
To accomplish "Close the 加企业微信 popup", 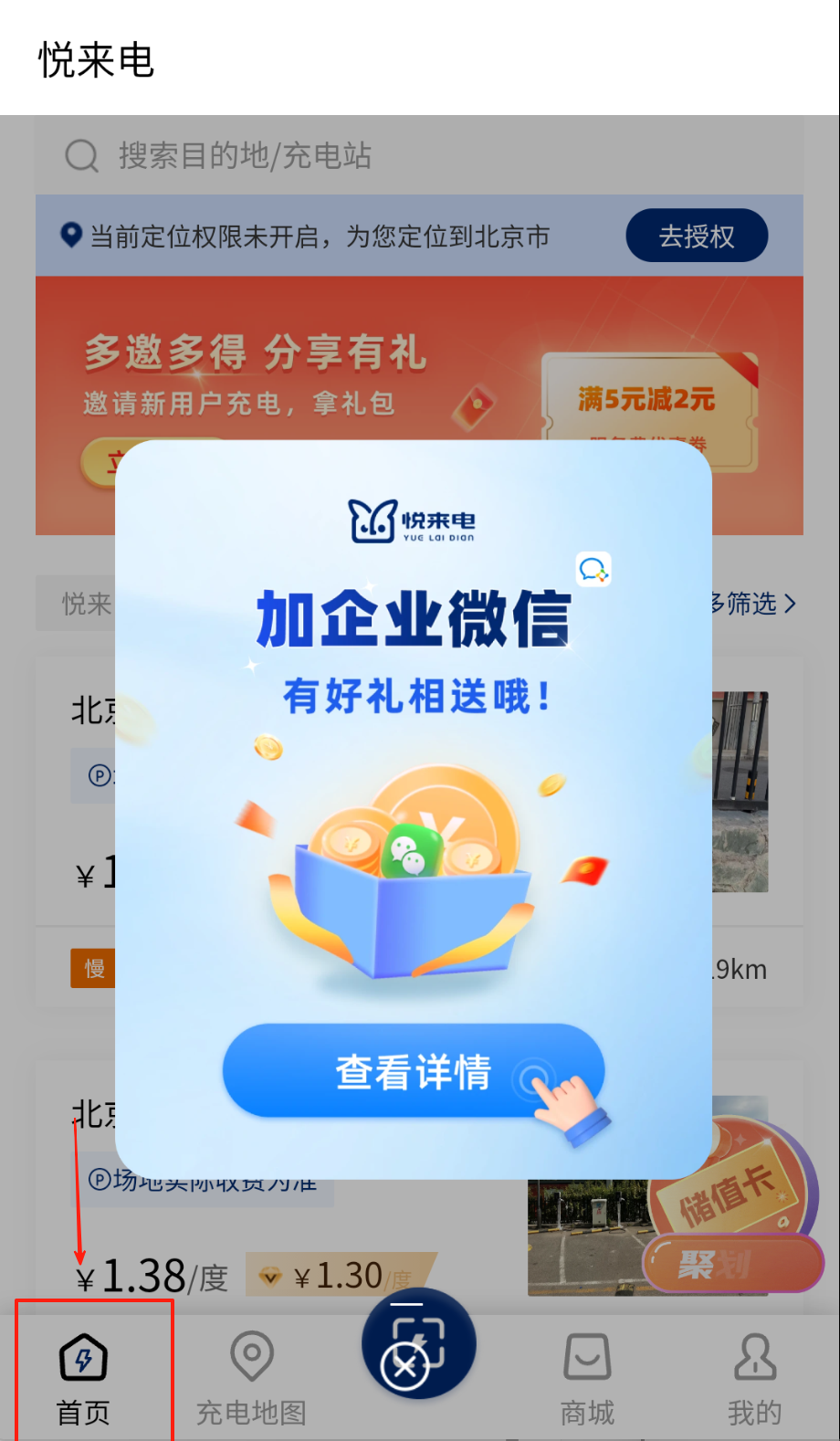I will [x=404, y=1367].
